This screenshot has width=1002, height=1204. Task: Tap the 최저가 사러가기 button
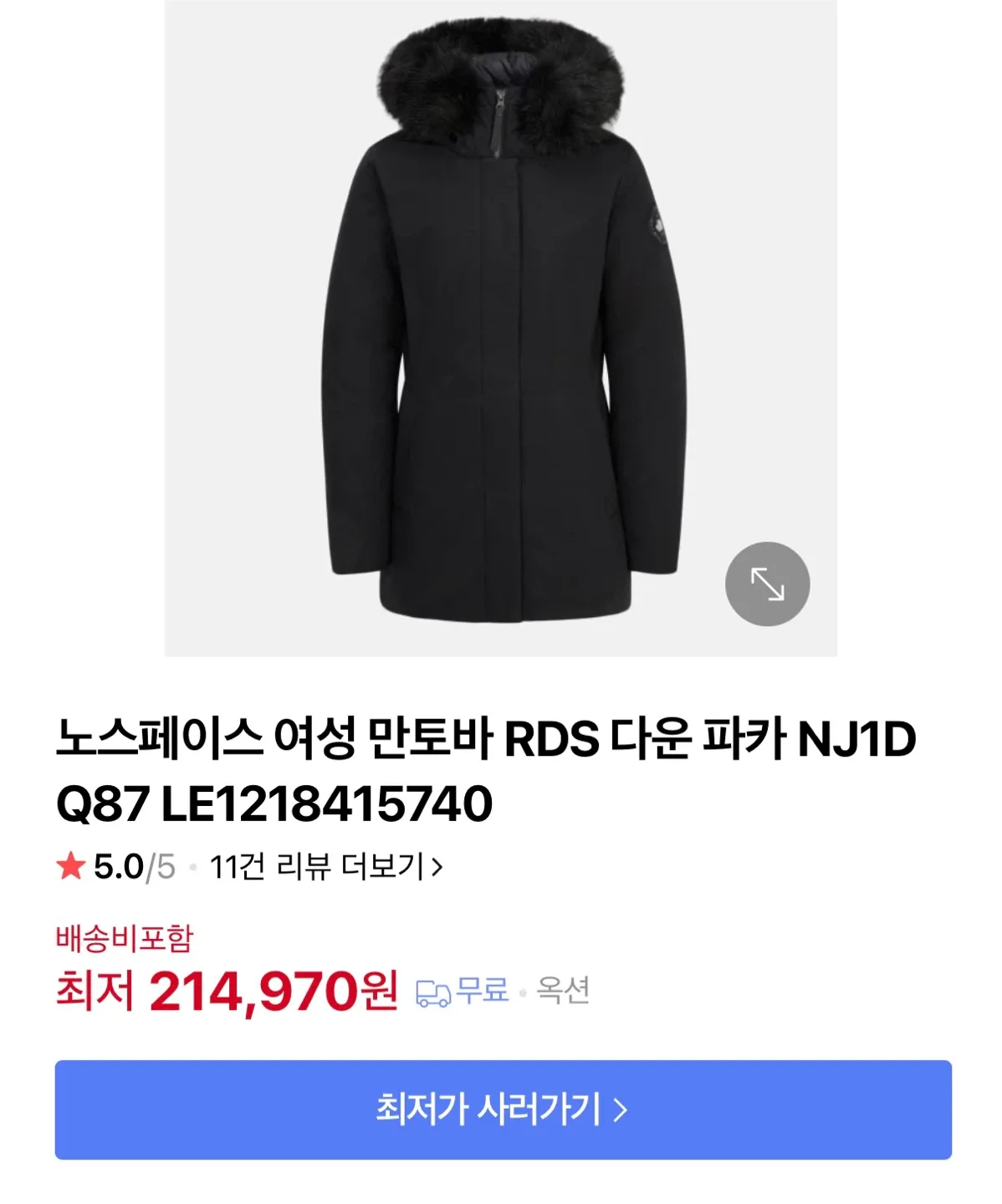[503, 1110]
